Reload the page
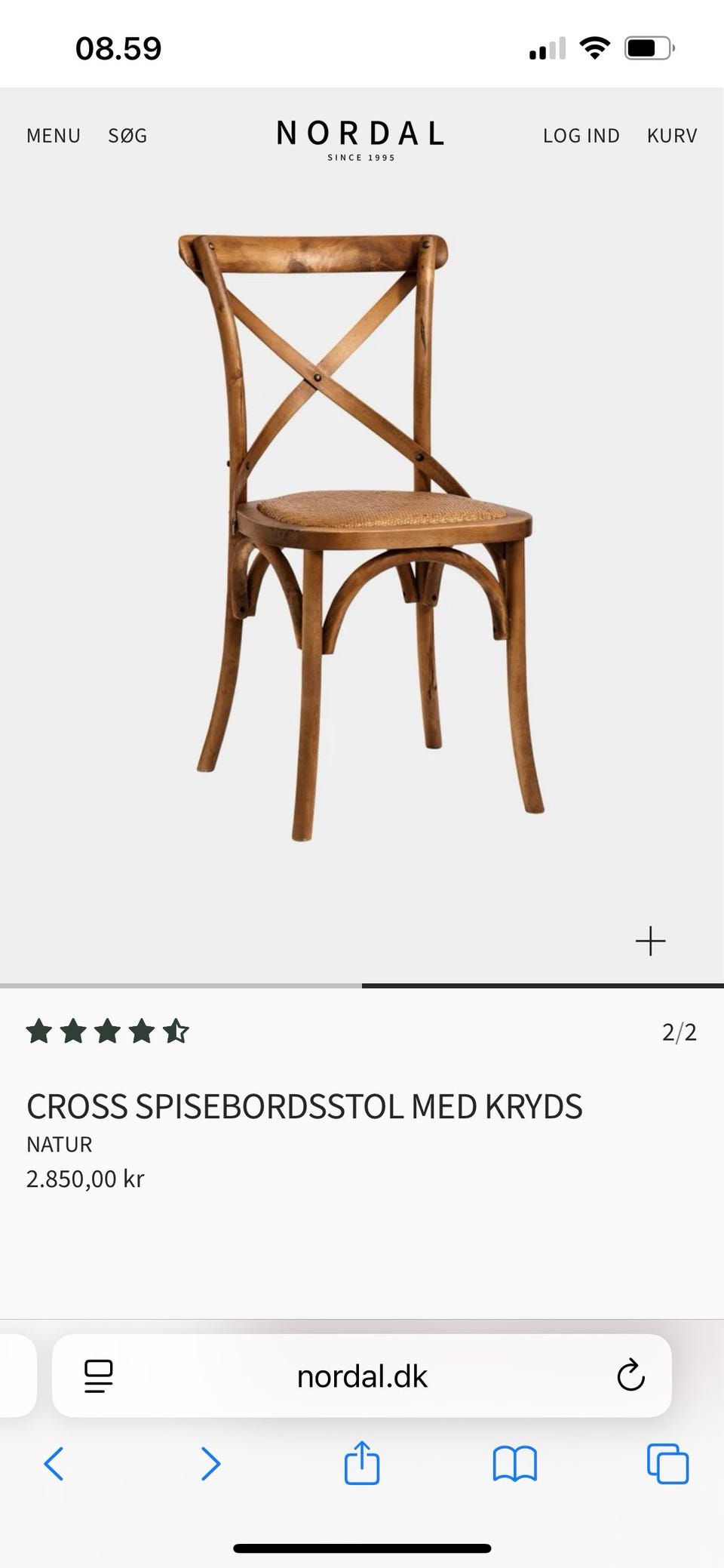 pos(630,1376)
